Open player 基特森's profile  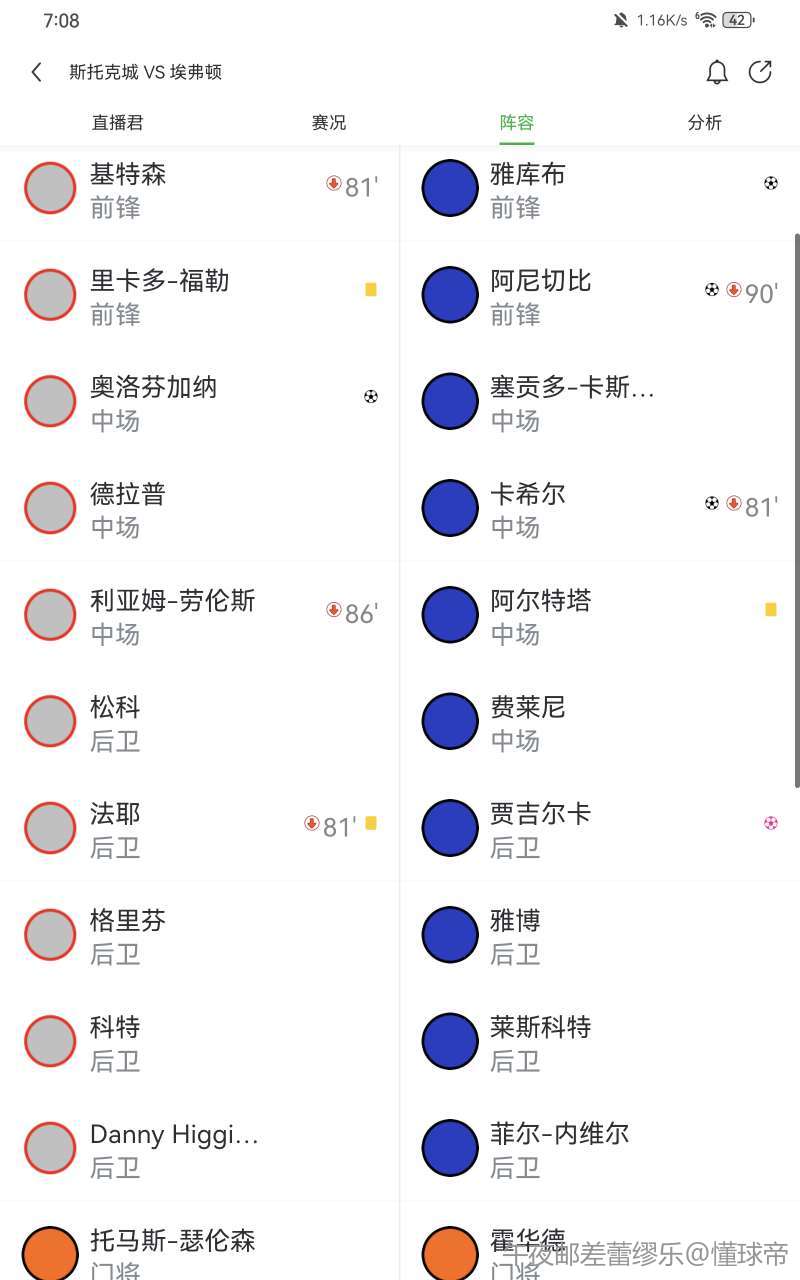200,188
